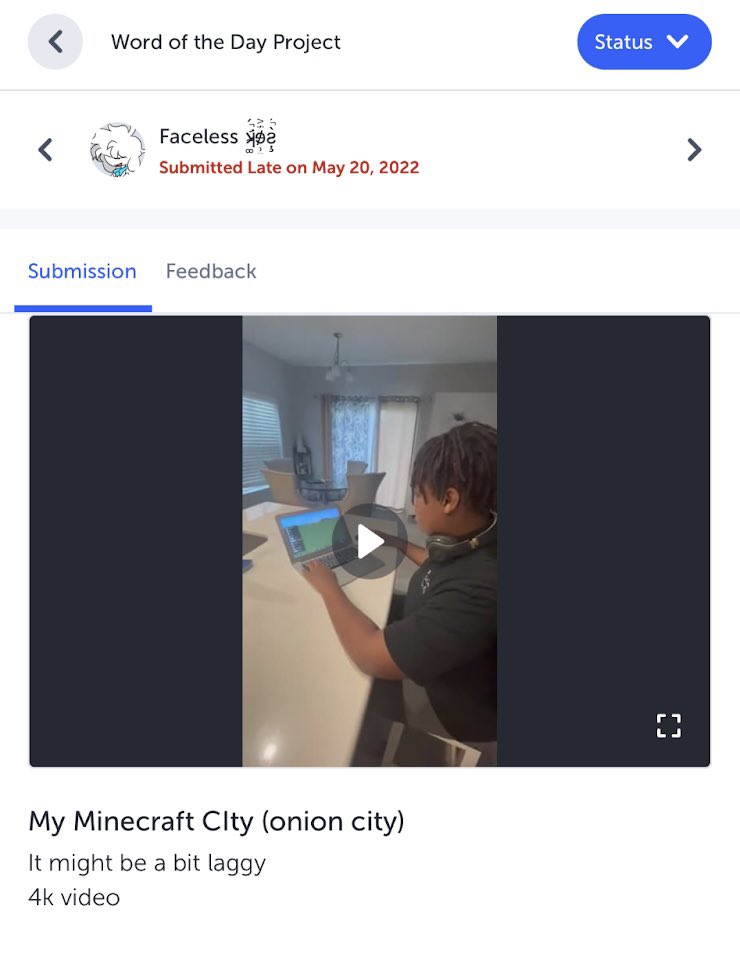Go to the previous student submission
The width and height of the screenshot is (740, 978).
pyautogui.click(x=45, y=150)
